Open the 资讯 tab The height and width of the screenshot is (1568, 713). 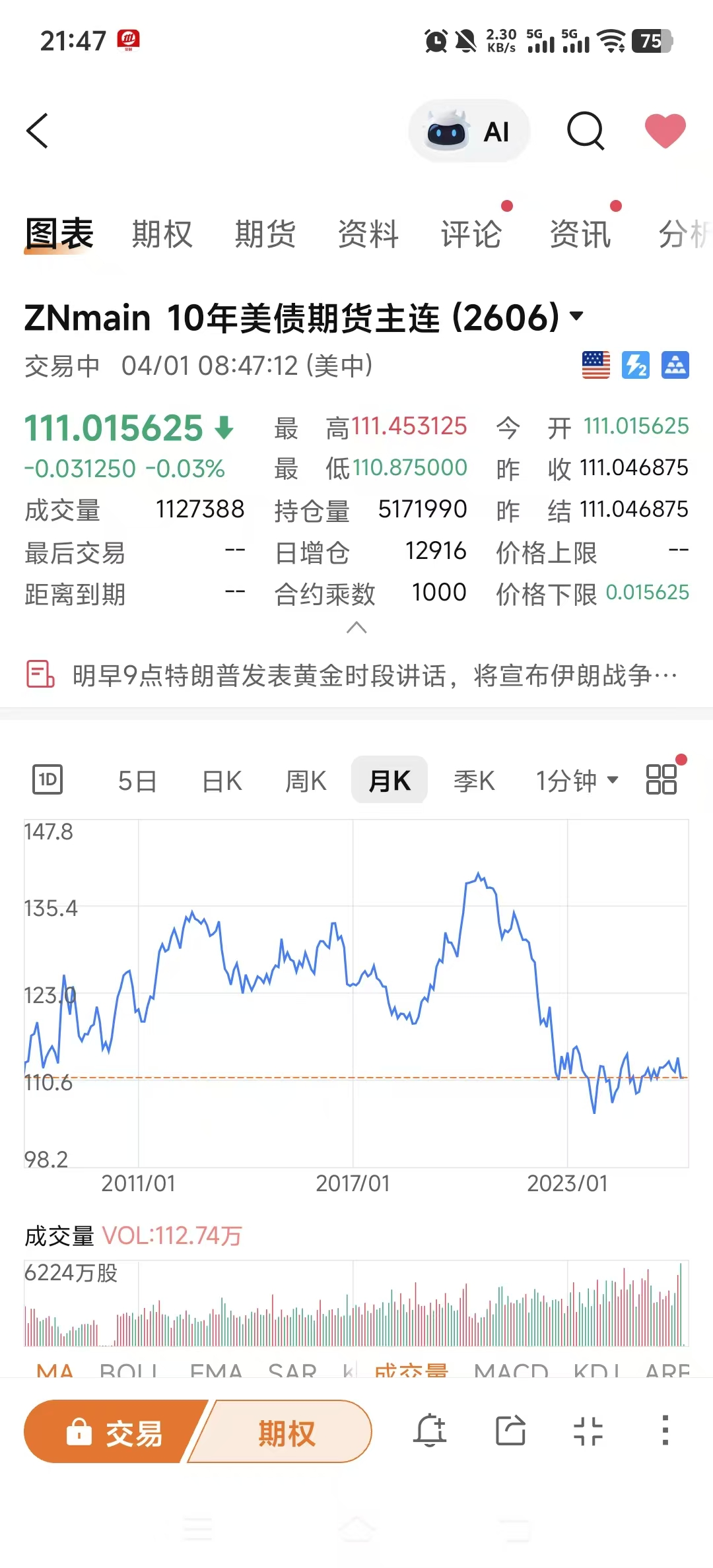pyautogui.click(x=580, y=234)
